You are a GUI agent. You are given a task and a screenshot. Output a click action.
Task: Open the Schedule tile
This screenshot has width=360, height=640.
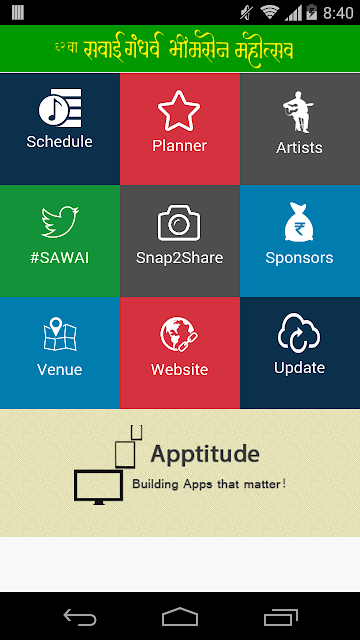pyautogui.click(x=60, y=129)
